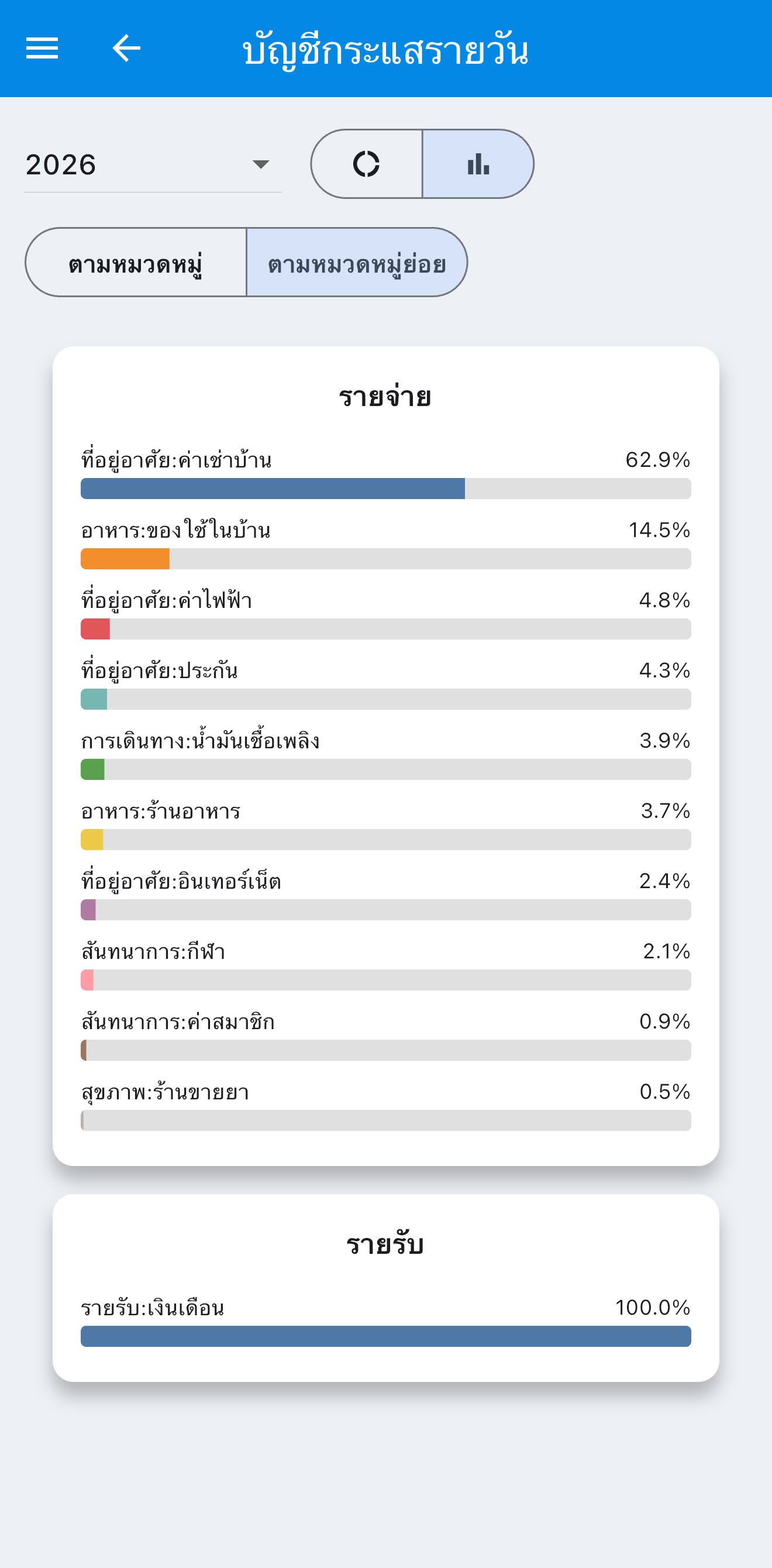
Task: Select the bar chart view
Action: 478,164
